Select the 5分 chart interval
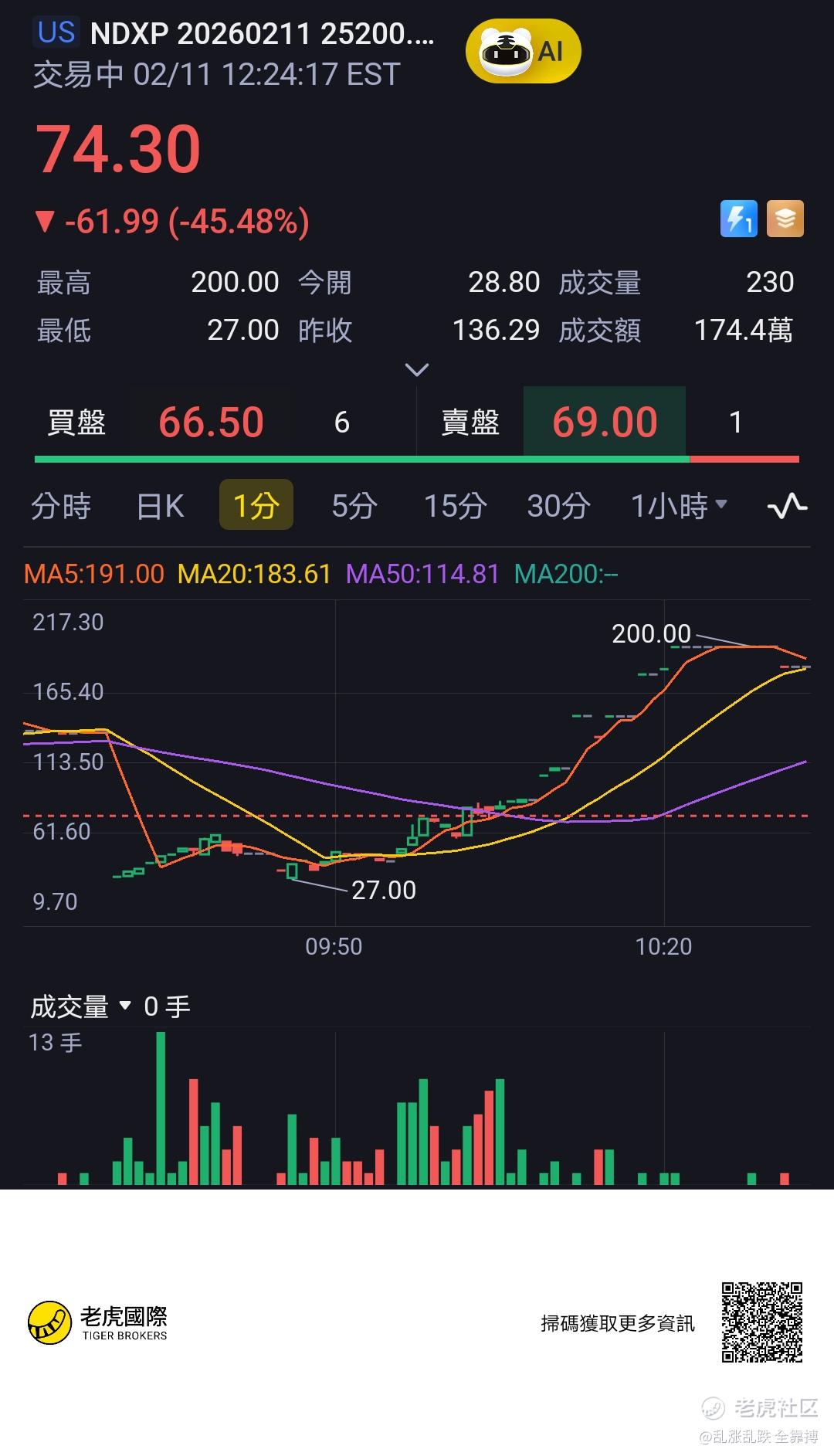Screen dimensions: 834x1456 pos(354,506)
